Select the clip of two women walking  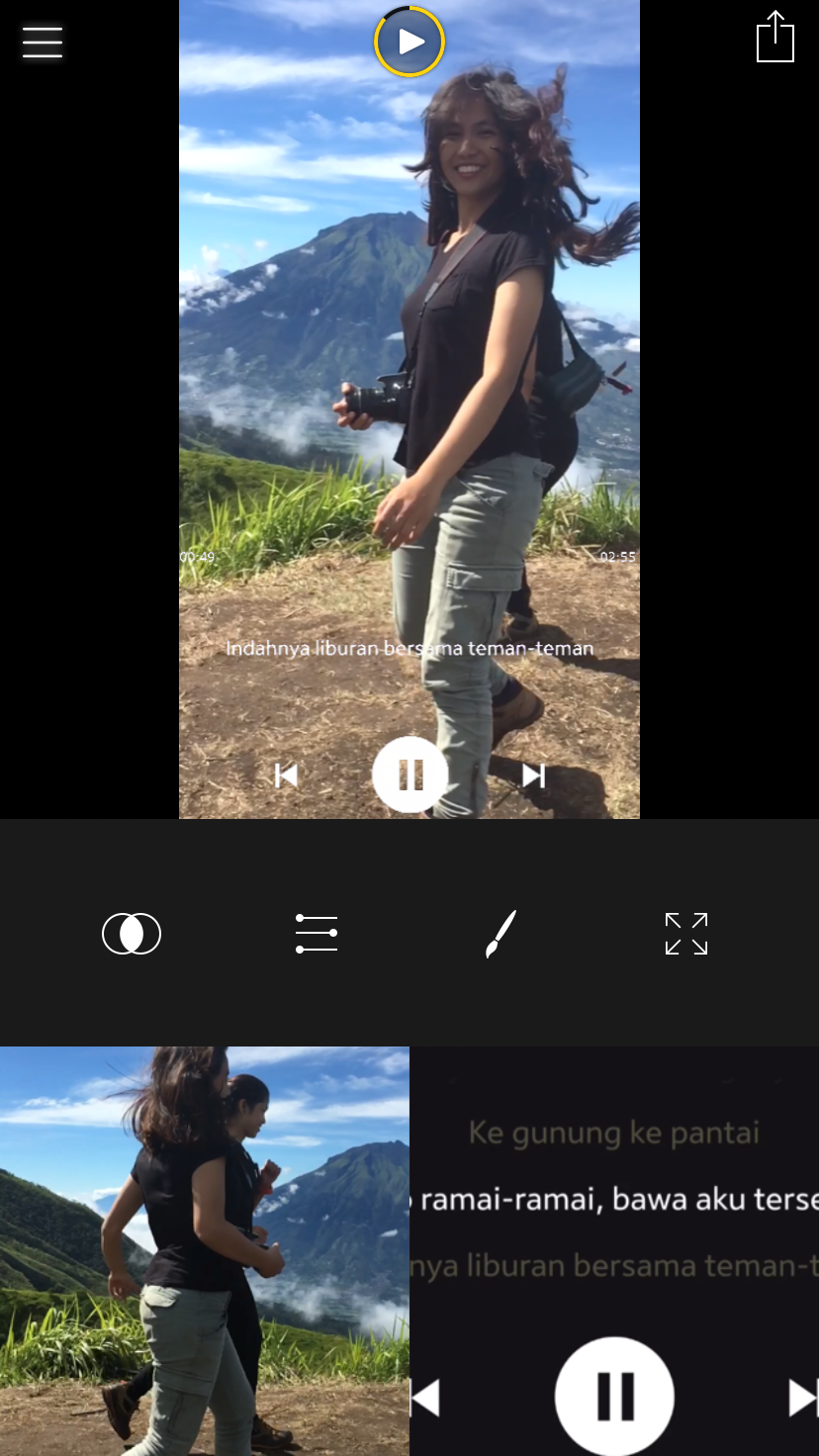click(x=205, y=1251)
